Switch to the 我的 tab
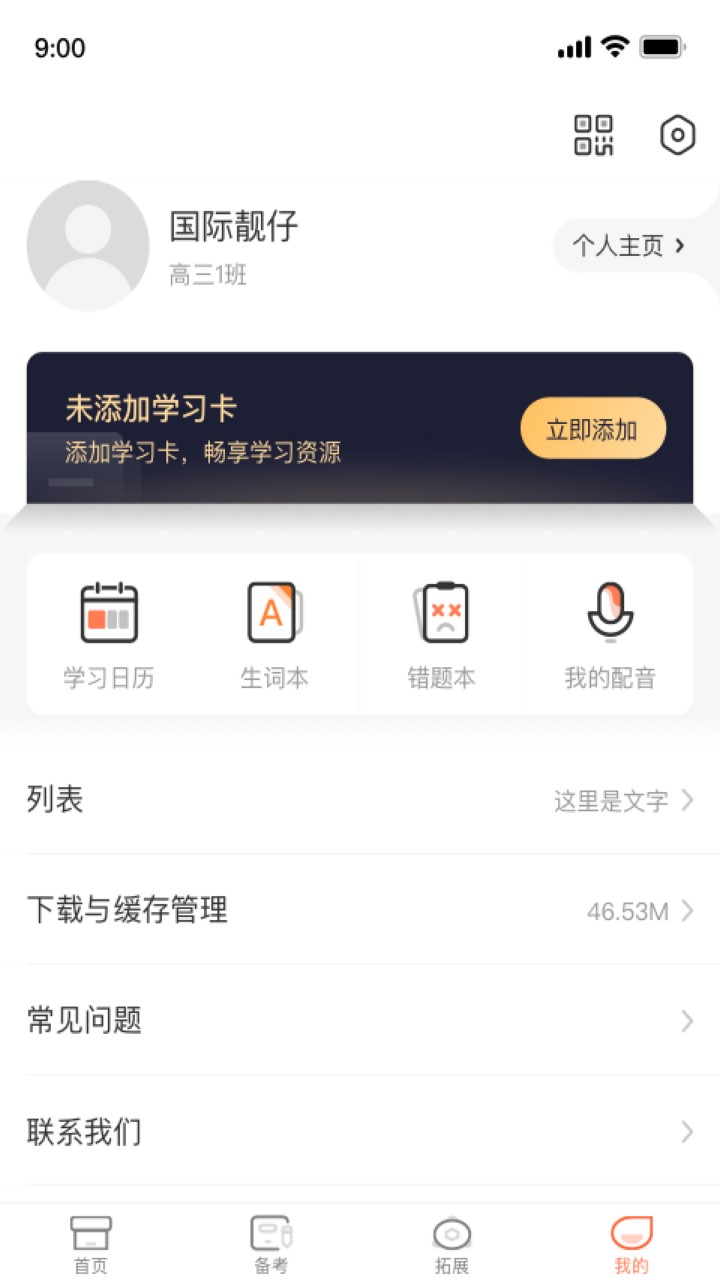720x1280 pixels. [632, 1240]
